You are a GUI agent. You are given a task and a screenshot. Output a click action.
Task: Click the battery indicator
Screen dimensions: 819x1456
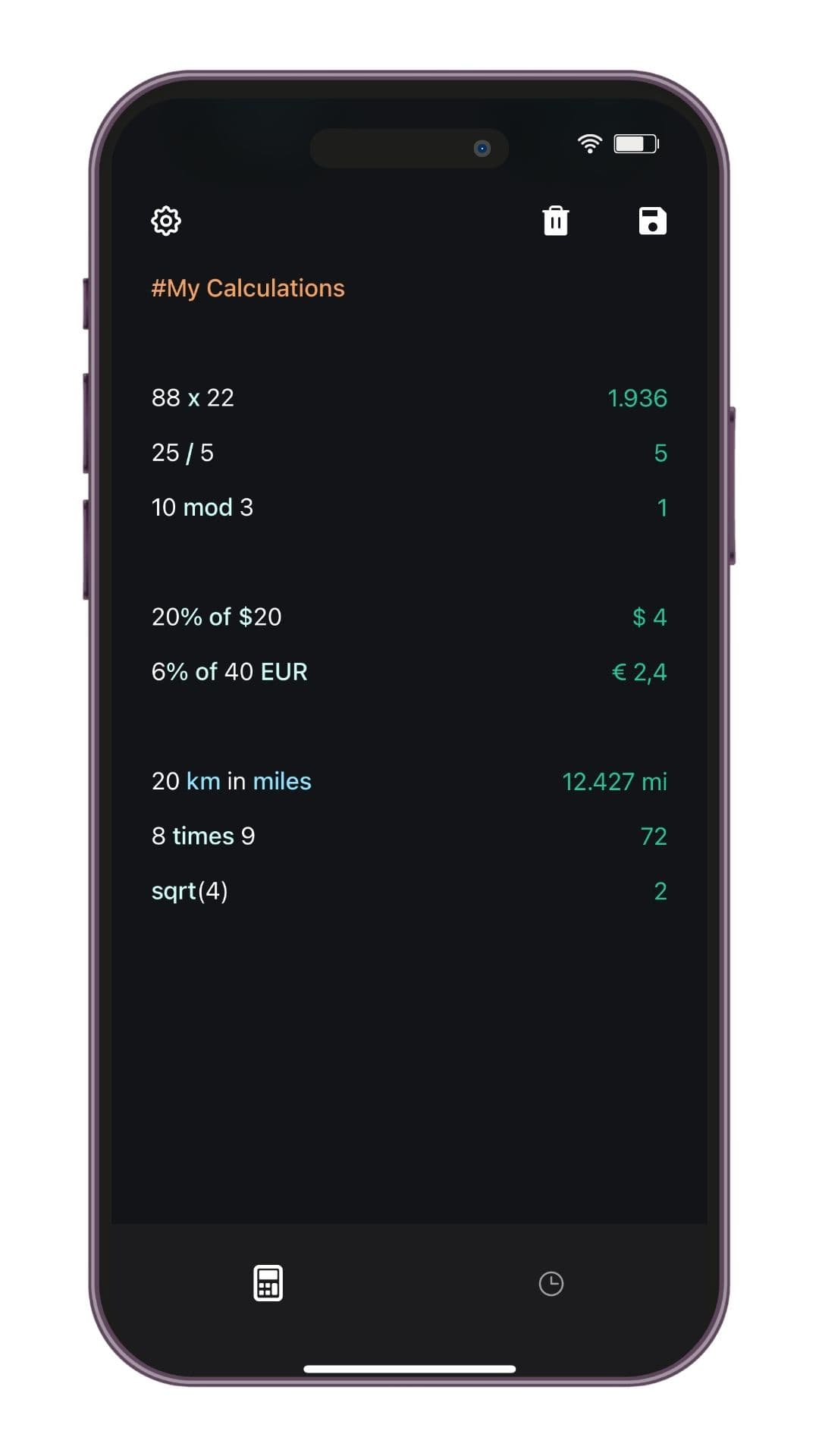tap(635, 143)
